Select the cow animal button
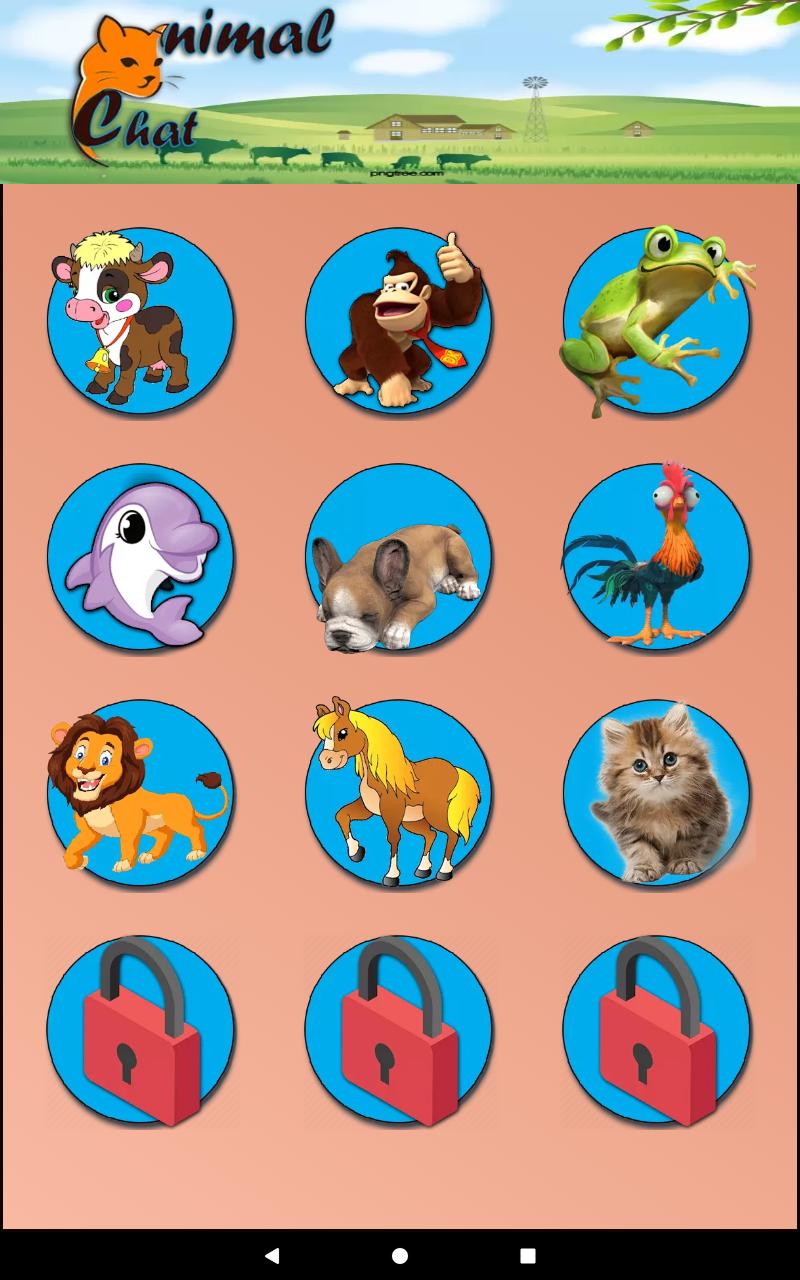Screen dimensions: 800x1280 click(x=140, y=321)
